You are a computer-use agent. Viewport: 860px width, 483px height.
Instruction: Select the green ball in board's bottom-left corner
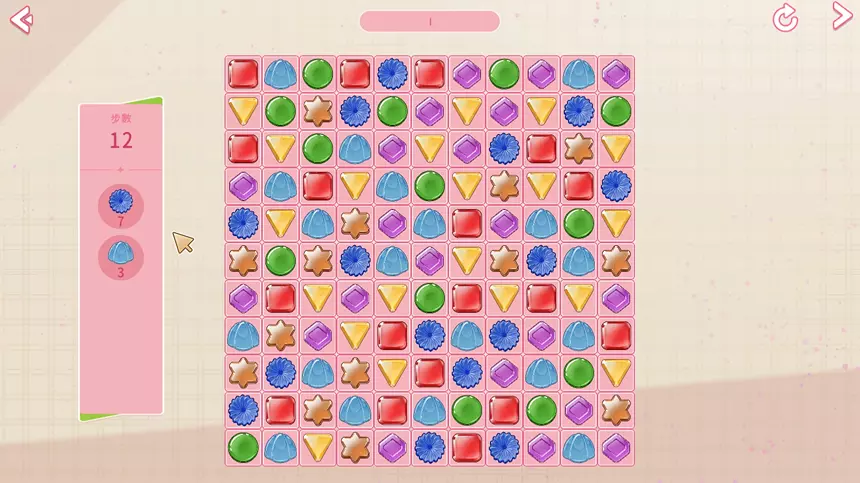(243, 447)
